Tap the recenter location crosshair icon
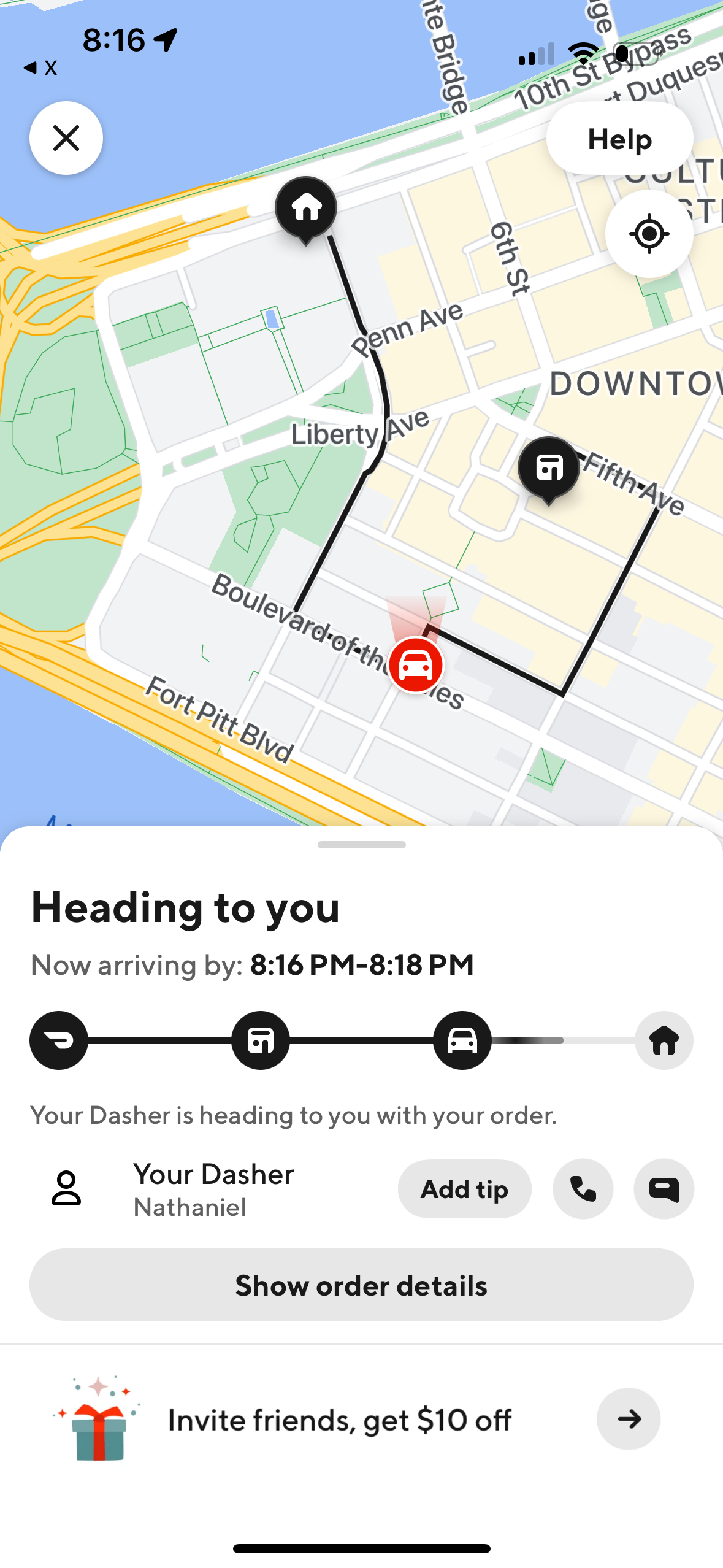 click(x=649, y=234)
